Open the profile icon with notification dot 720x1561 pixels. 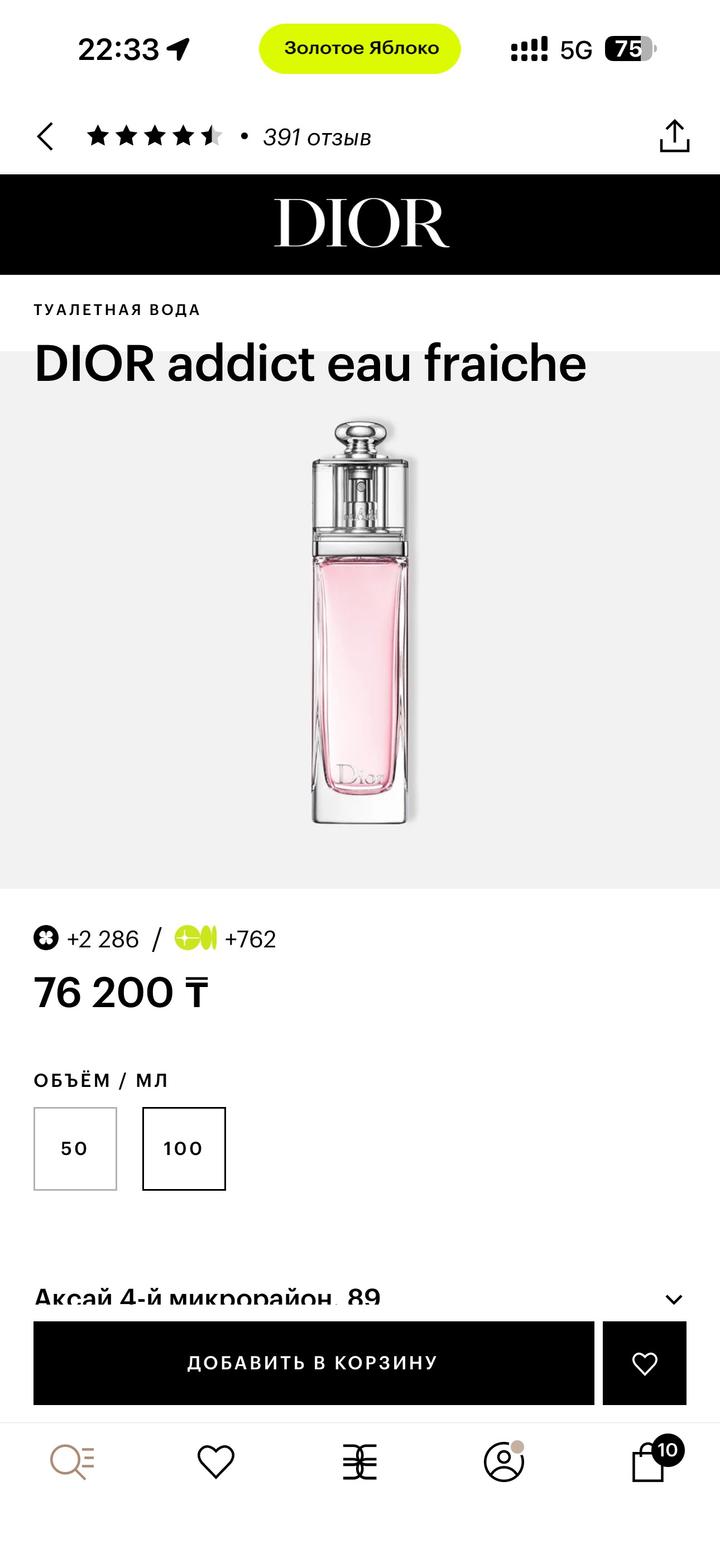coord(504,1461)
